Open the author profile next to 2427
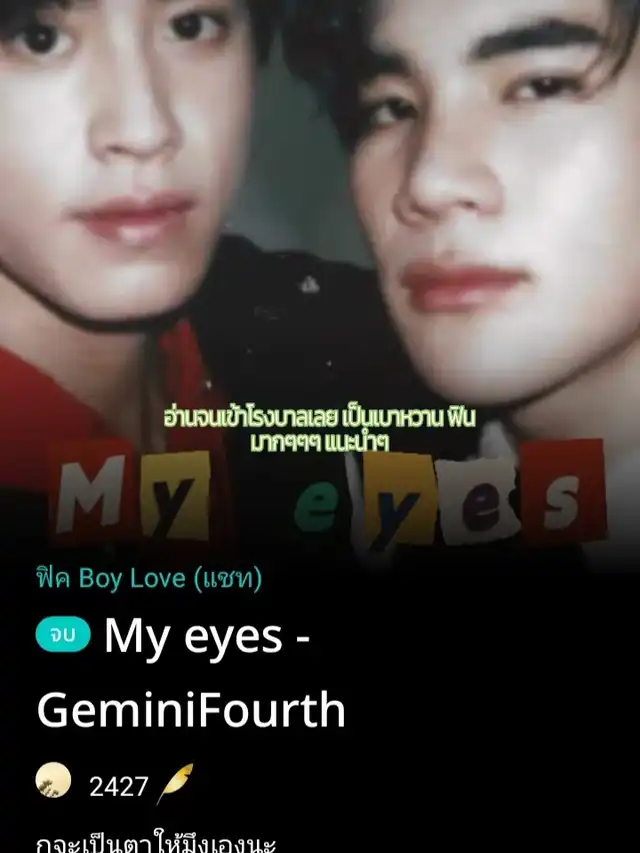 54,781
